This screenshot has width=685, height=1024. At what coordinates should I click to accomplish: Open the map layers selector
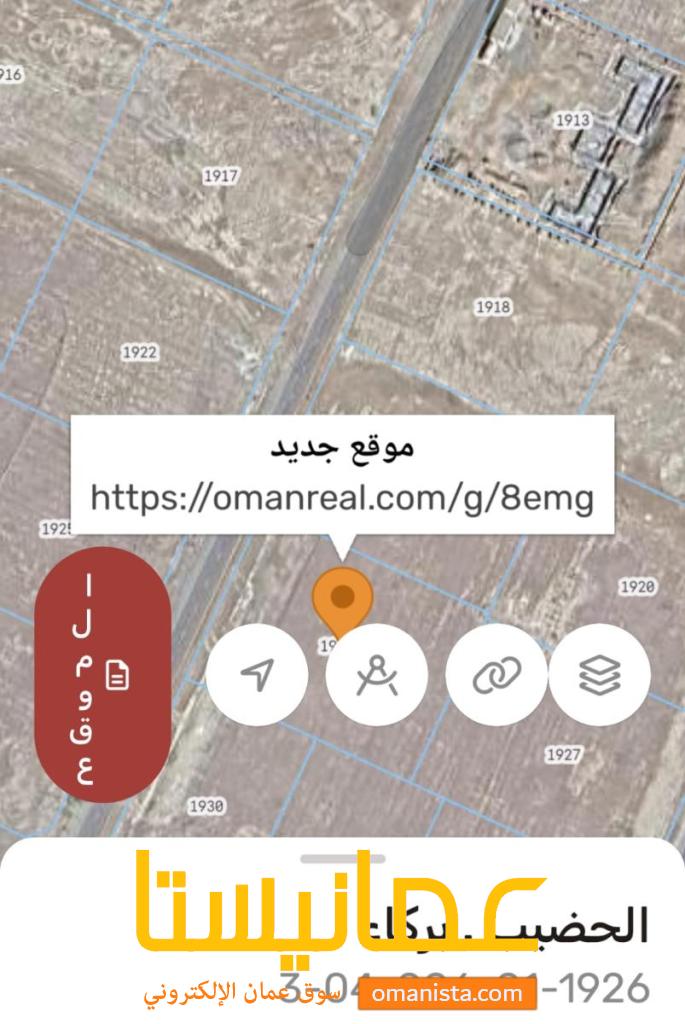pos(600,675)
